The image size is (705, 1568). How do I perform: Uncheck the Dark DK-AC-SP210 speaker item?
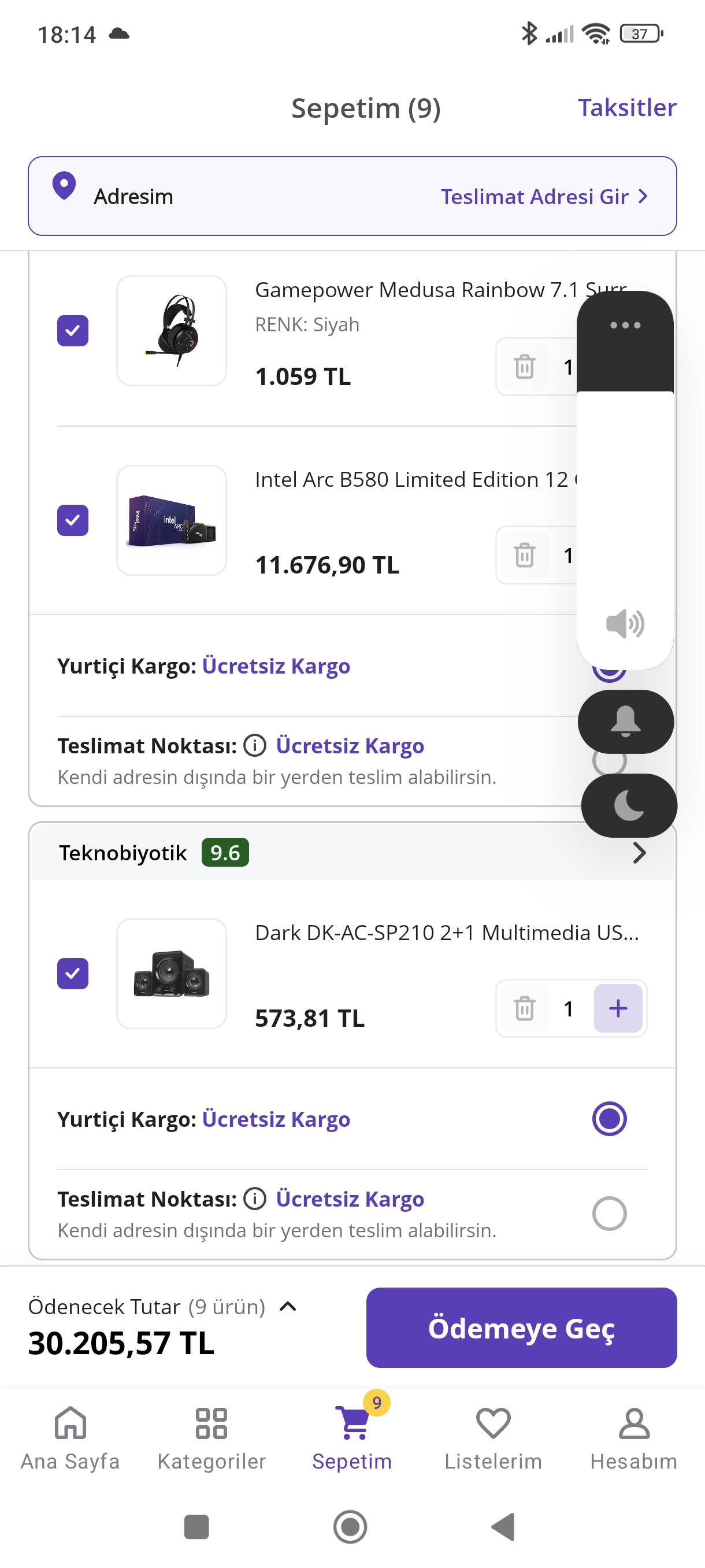tap(73, 973)
